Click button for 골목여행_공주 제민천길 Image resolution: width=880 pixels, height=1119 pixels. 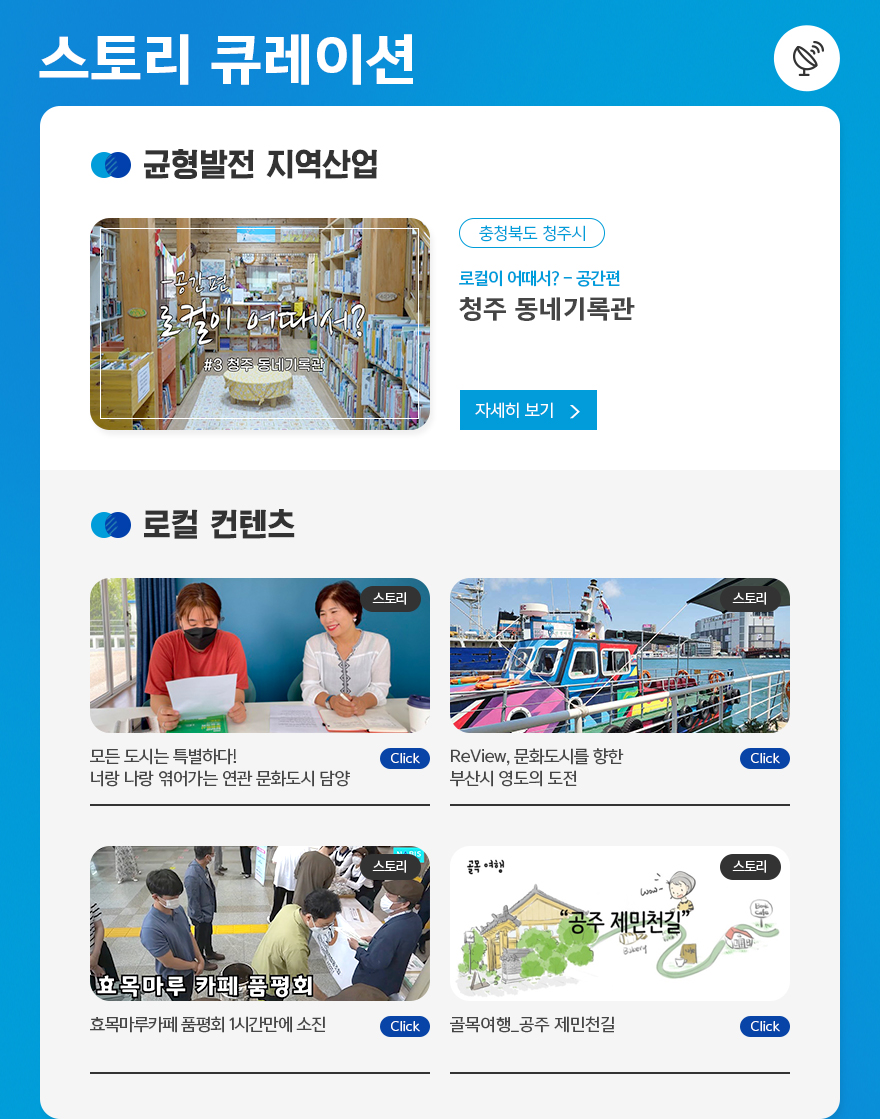click(764, 1027)
